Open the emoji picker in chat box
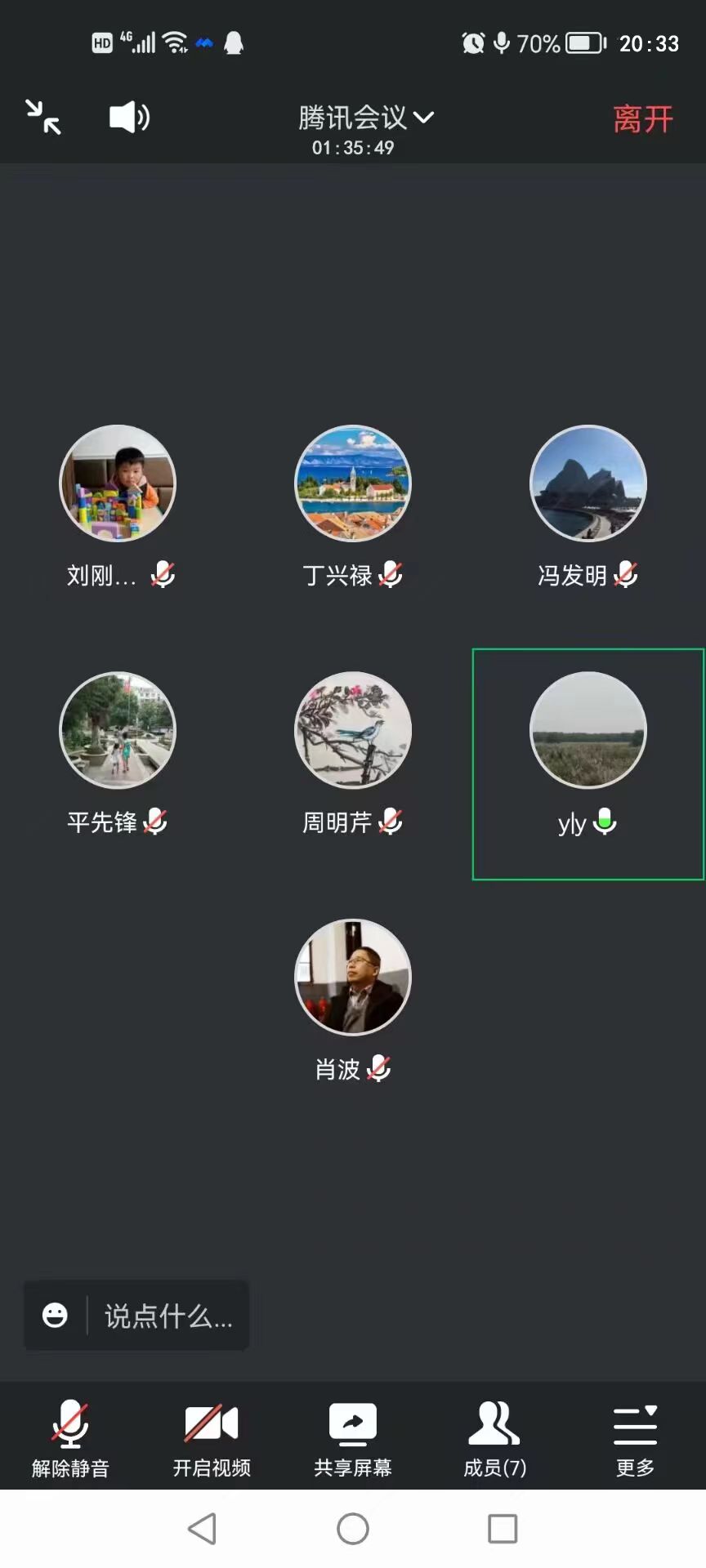The height and width of the screenshot is (1568, 706). coord(55,1316)
